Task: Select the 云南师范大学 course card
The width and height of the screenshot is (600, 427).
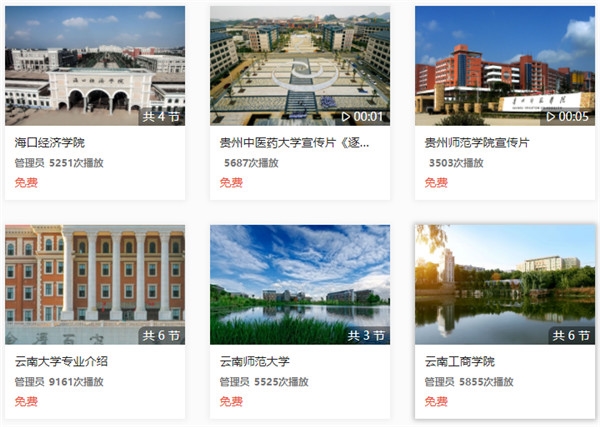Action: (x=300, y=285)
